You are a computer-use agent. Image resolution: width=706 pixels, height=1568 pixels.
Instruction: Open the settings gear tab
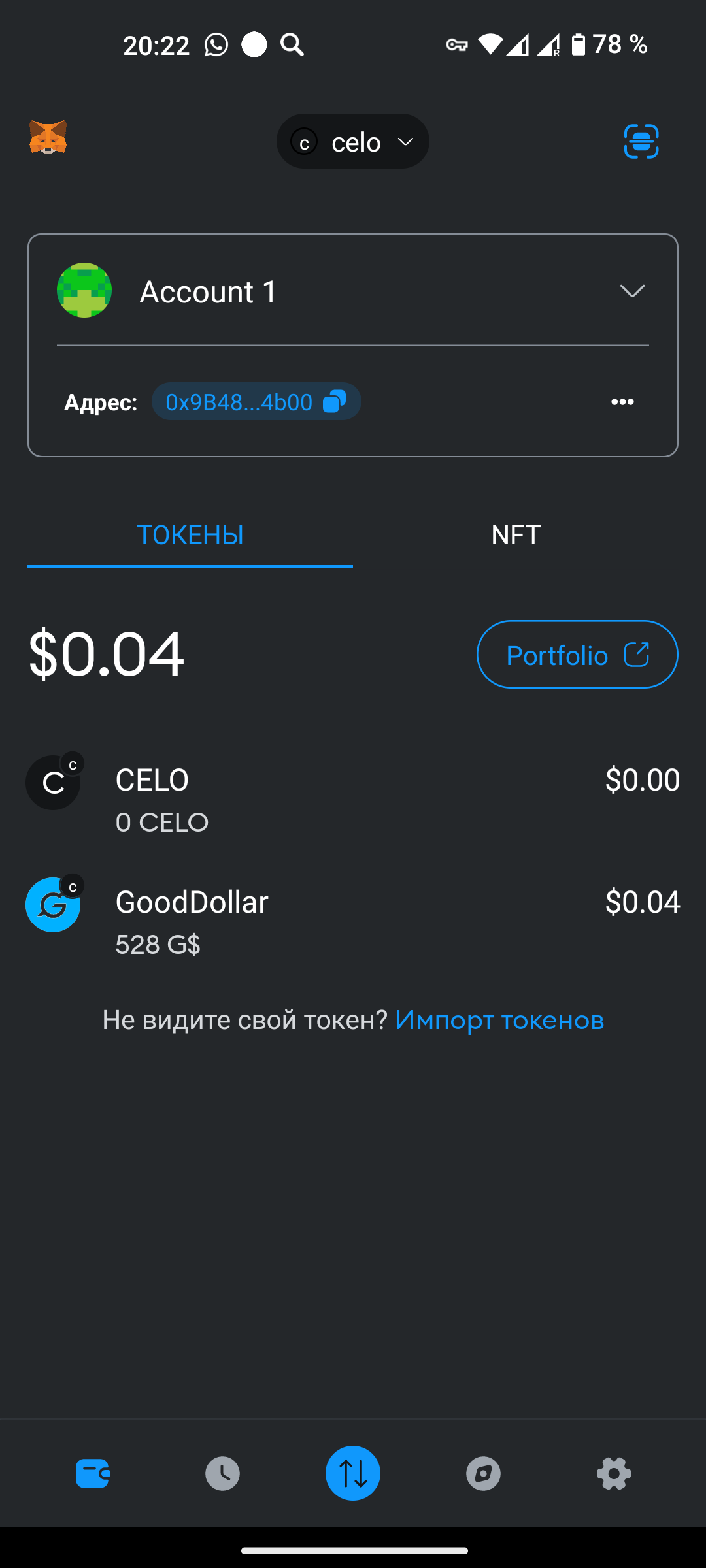pyautogui.click(x=614, y=1474)
